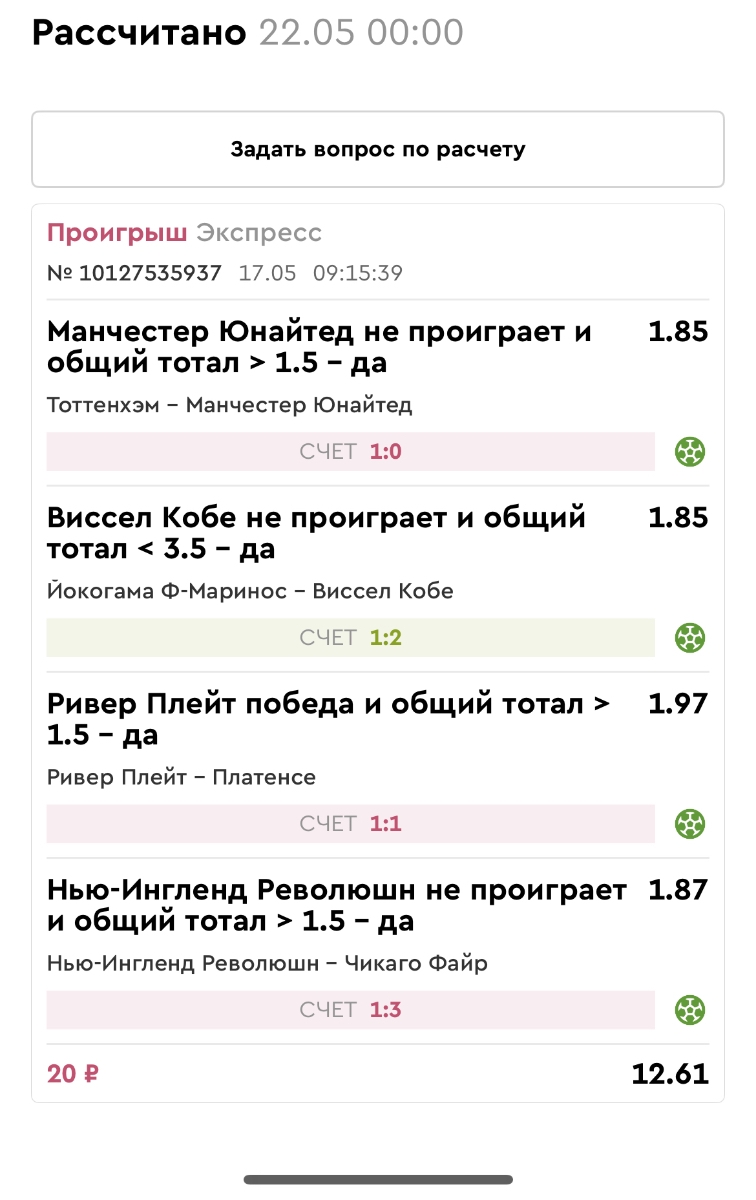View the Нью-Ингленд Революшн – Чикаго Файр match
The height and width of the screenshot is (1200, 756).
pos(267,963)
